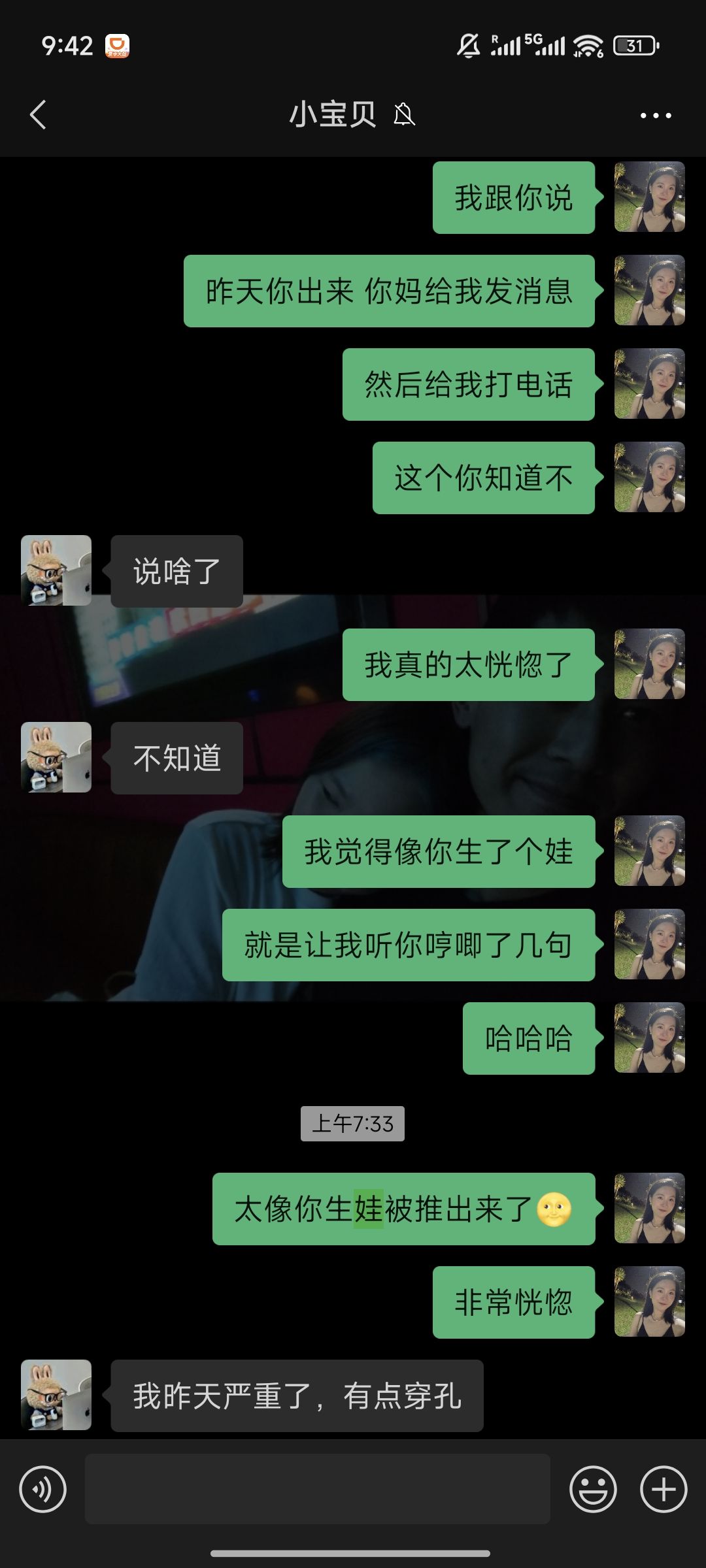The width and height of the screenshot is (706, 1568).
Task: Go back to the chat list
Action: pos(38,115)
